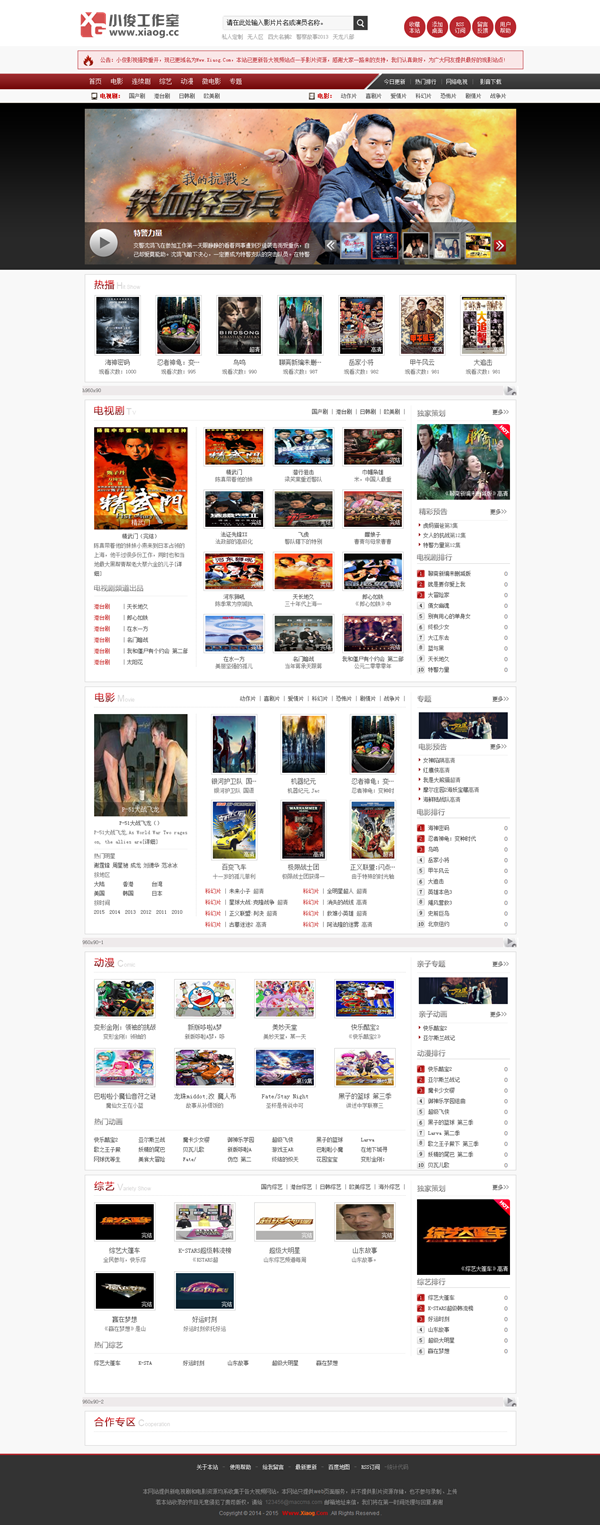Tap the search input field
600x1525 pixels.
point(287,23)
